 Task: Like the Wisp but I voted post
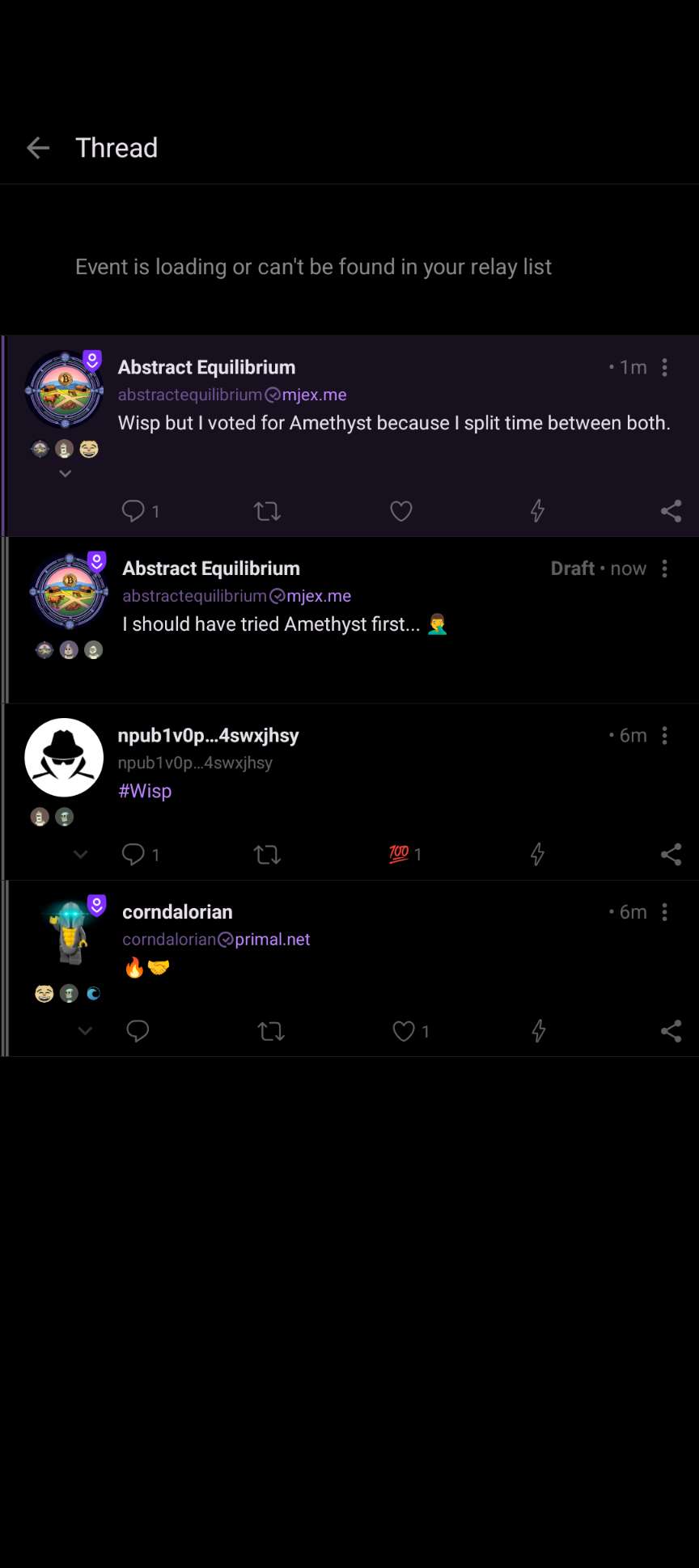pyautogui.click(x=401, y=511)
